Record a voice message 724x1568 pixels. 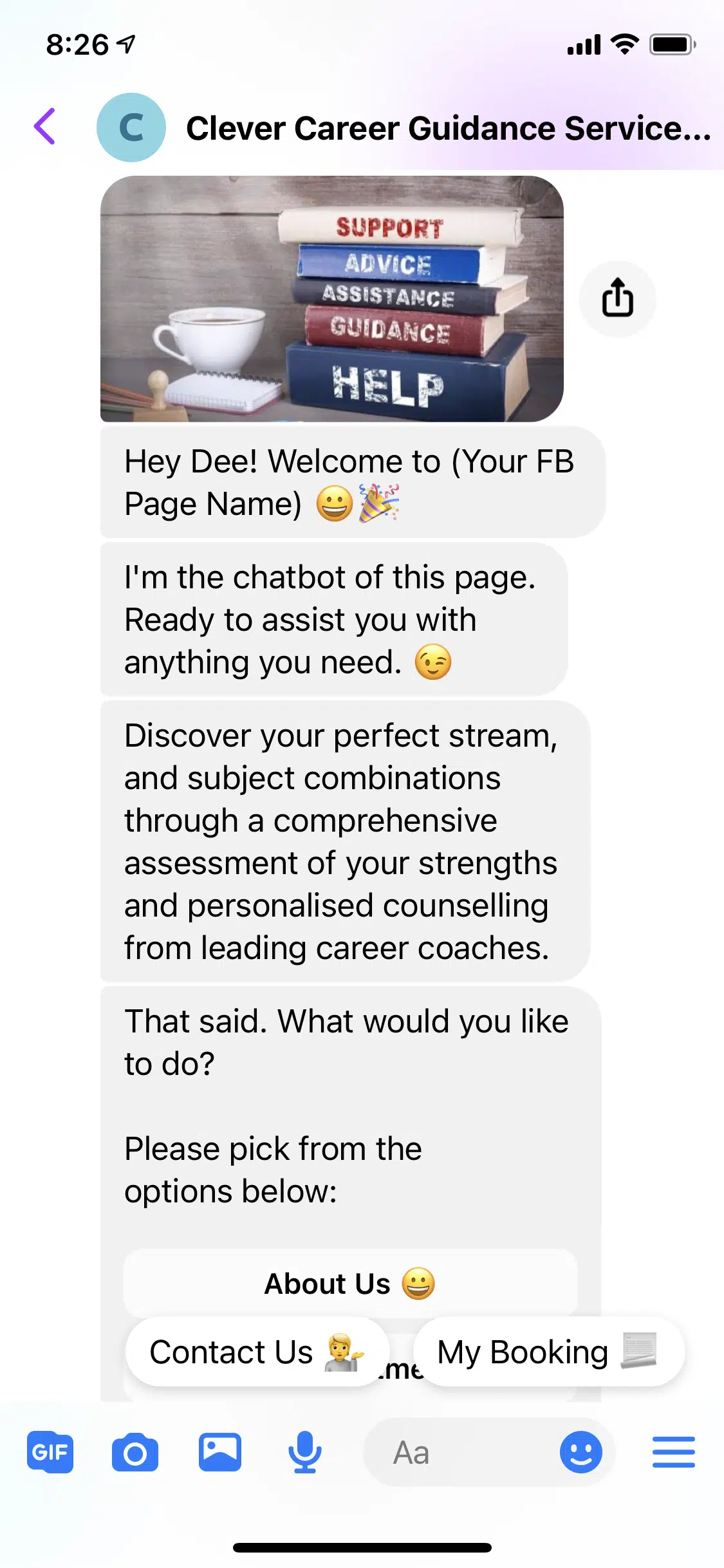pyautogui.click(x=304, y=1452)
